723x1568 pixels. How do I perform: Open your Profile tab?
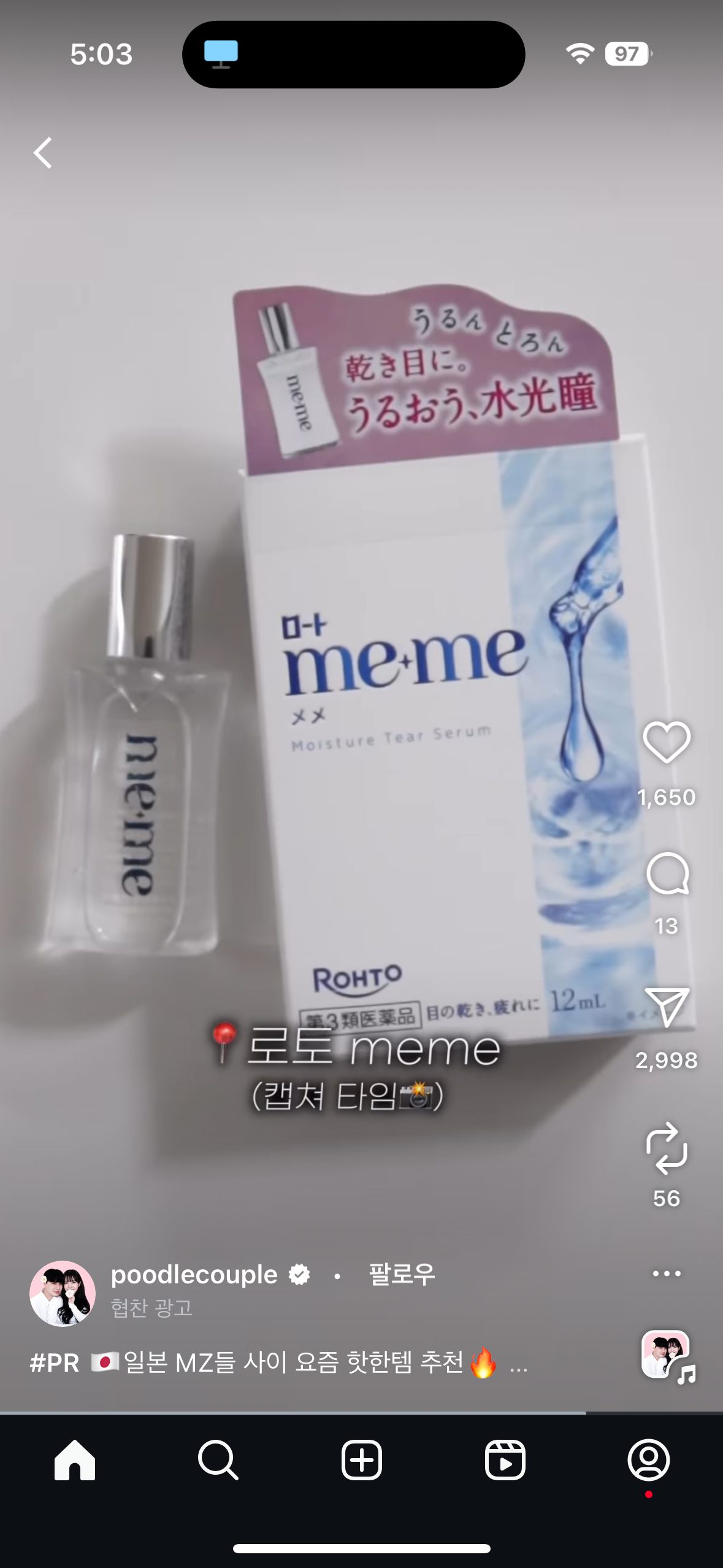click(648, 1461)
